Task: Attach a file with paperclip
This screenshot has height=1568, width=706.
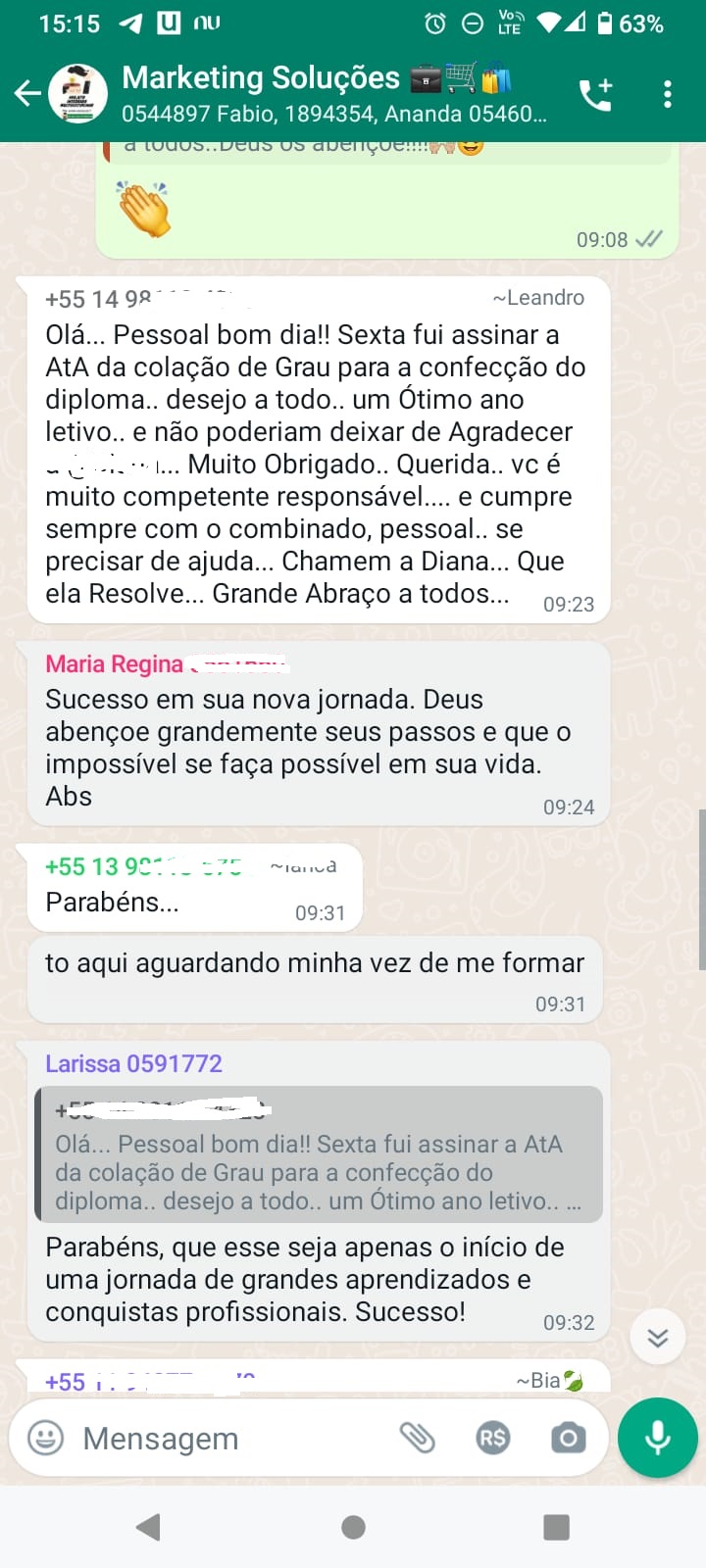Action: tap(417, 1438)
